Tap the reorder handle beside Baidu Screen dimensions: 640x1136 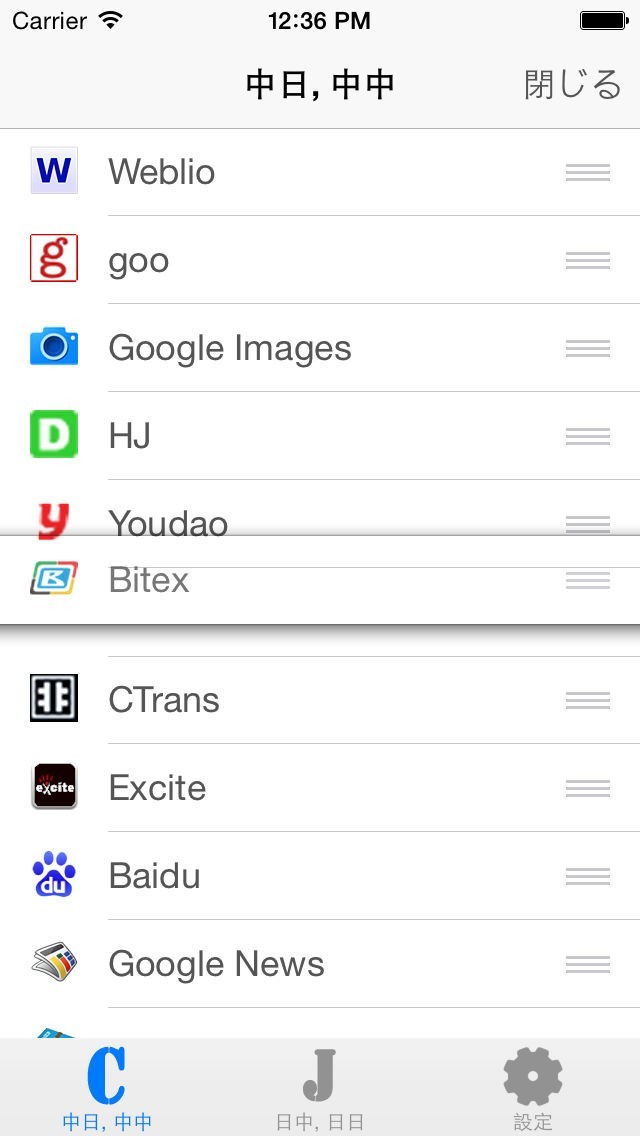pyautogui.click(x=587, y=876)
